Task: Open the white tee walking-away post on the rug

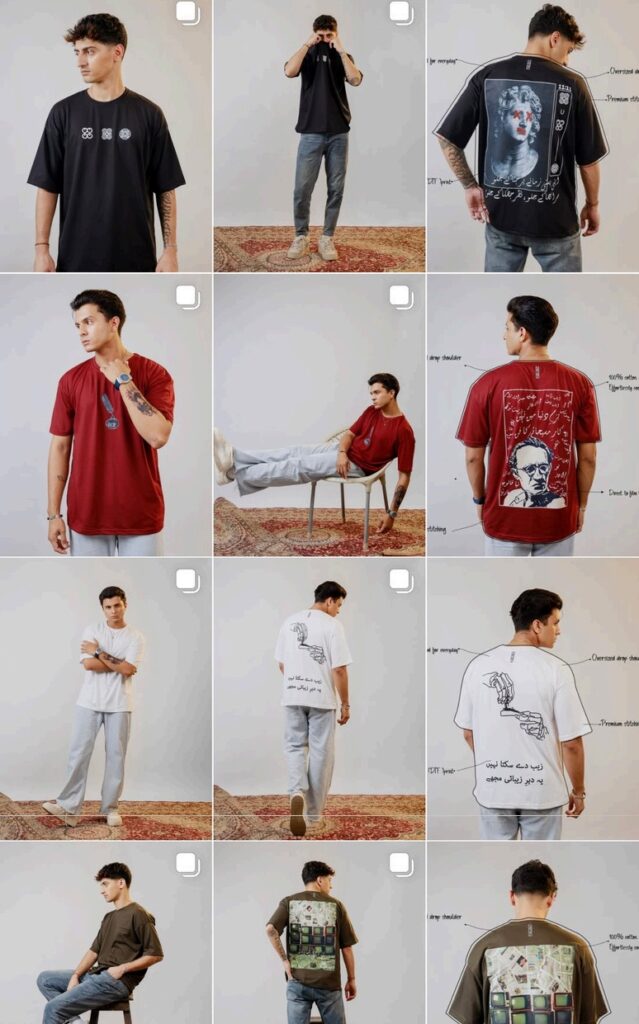Action: click(x=319, y=698)
